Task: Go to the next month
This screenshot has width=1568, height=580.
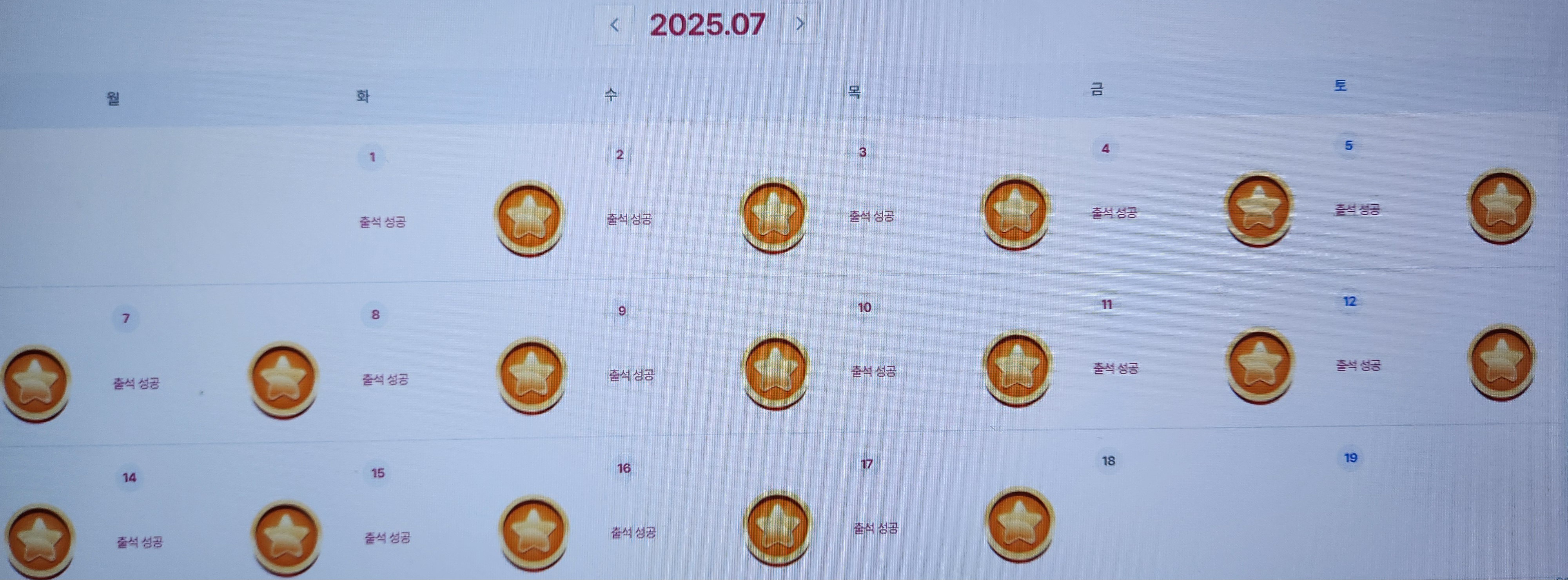Action: point(800,24)
